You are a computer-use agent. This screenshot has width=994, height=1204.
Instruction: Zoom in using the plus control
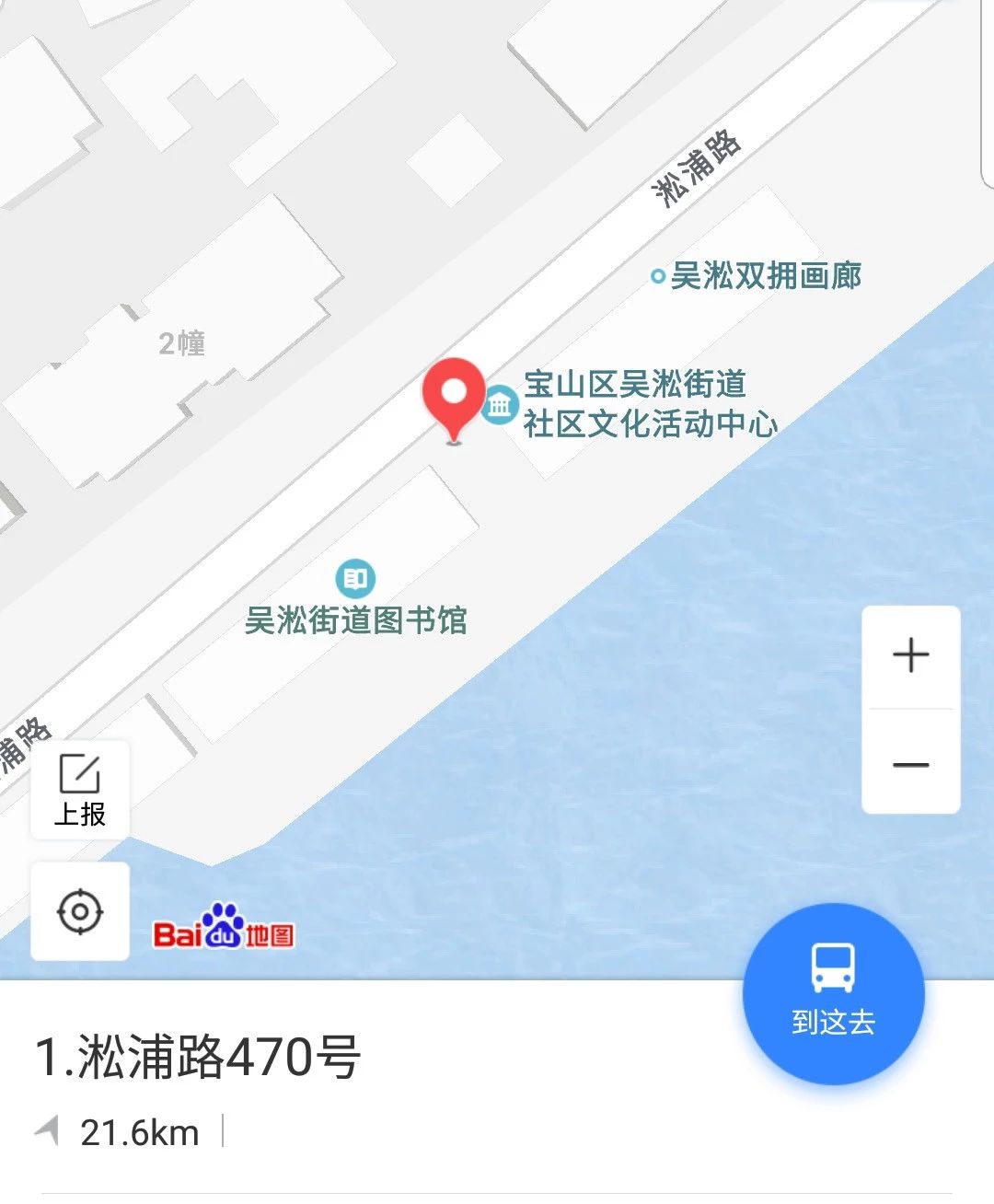[911, 654]
